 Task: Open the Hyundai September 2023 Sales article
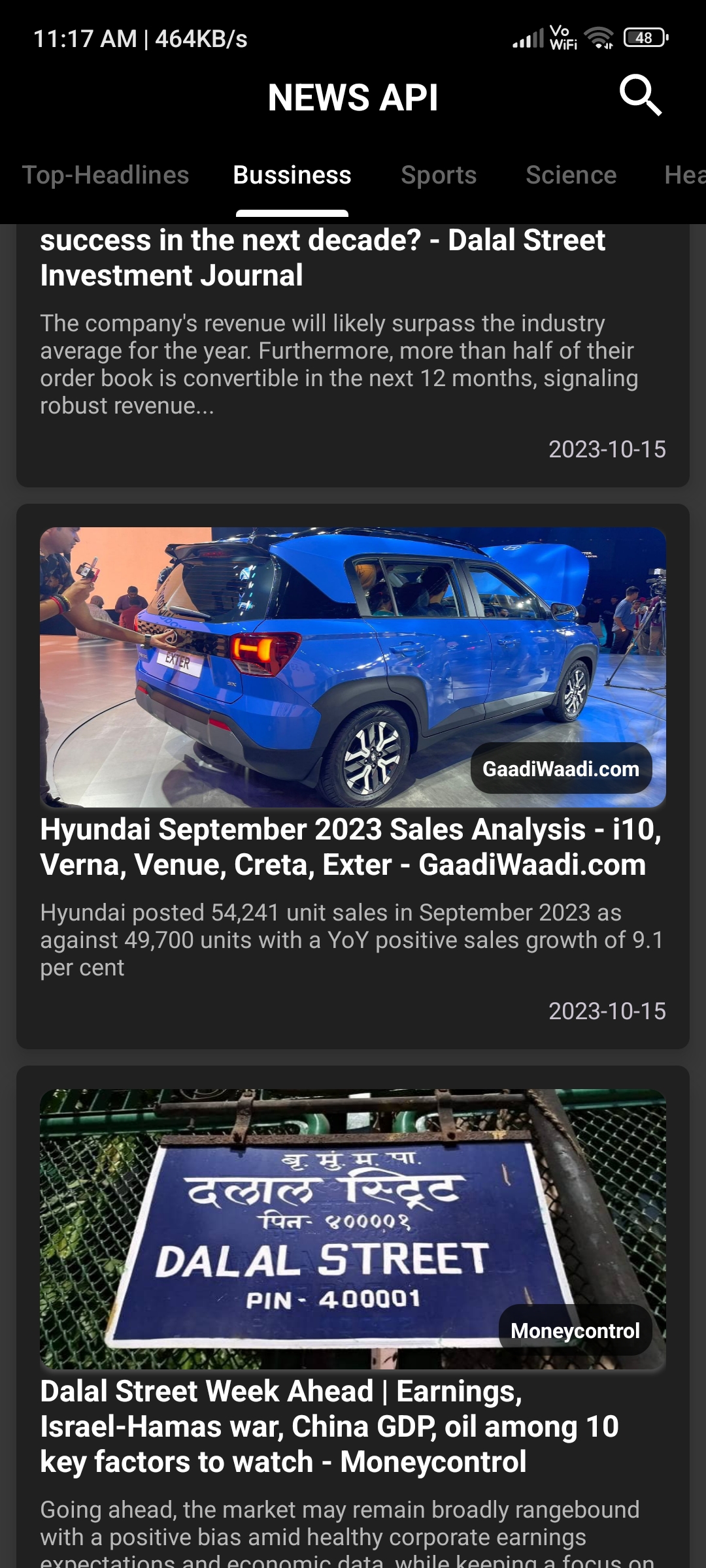coord(353,847)
